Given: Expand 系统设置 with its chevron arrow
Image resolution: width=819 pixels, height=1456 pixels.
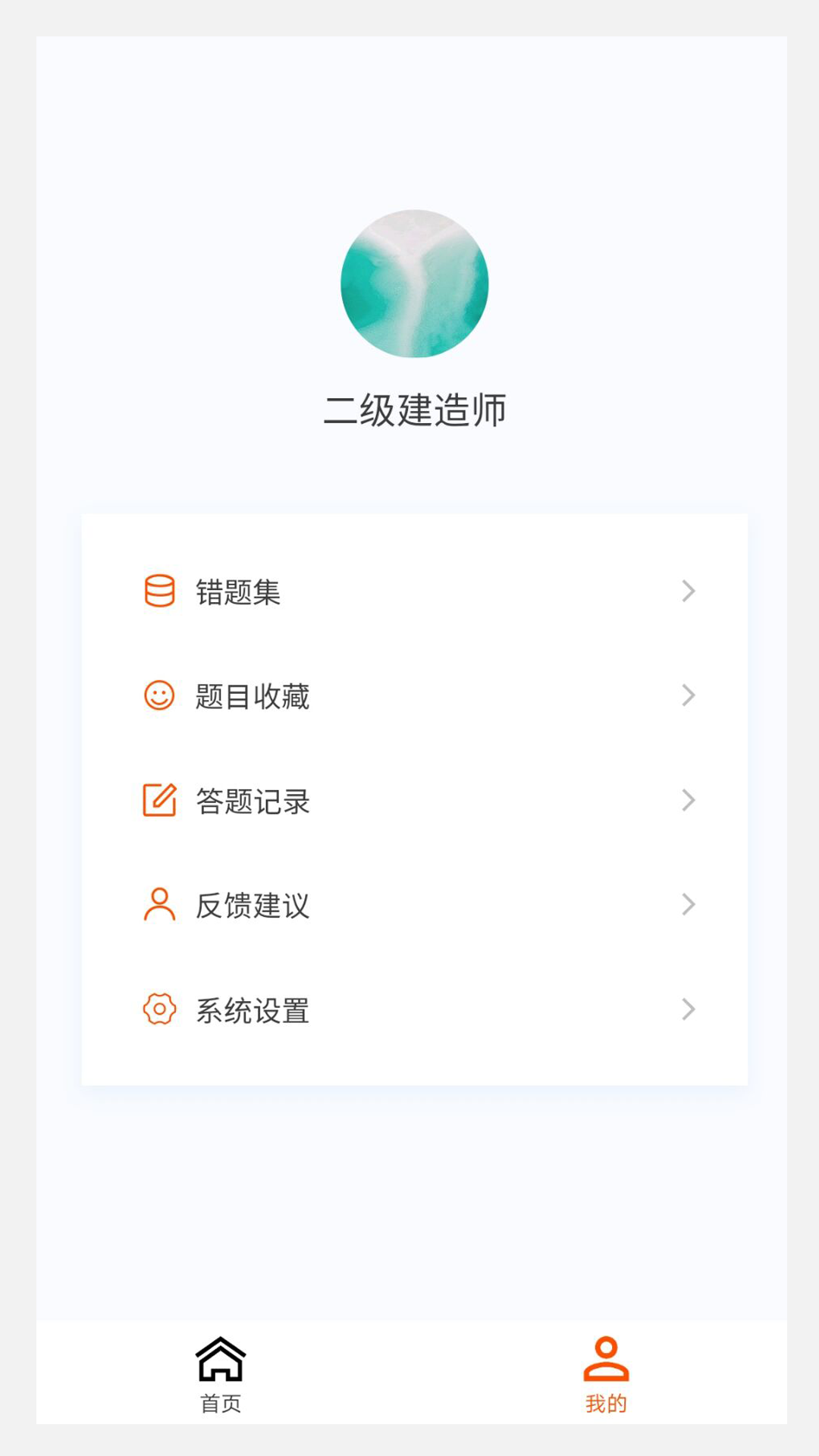Looking at the screenshot, I should coord(688,1009).
